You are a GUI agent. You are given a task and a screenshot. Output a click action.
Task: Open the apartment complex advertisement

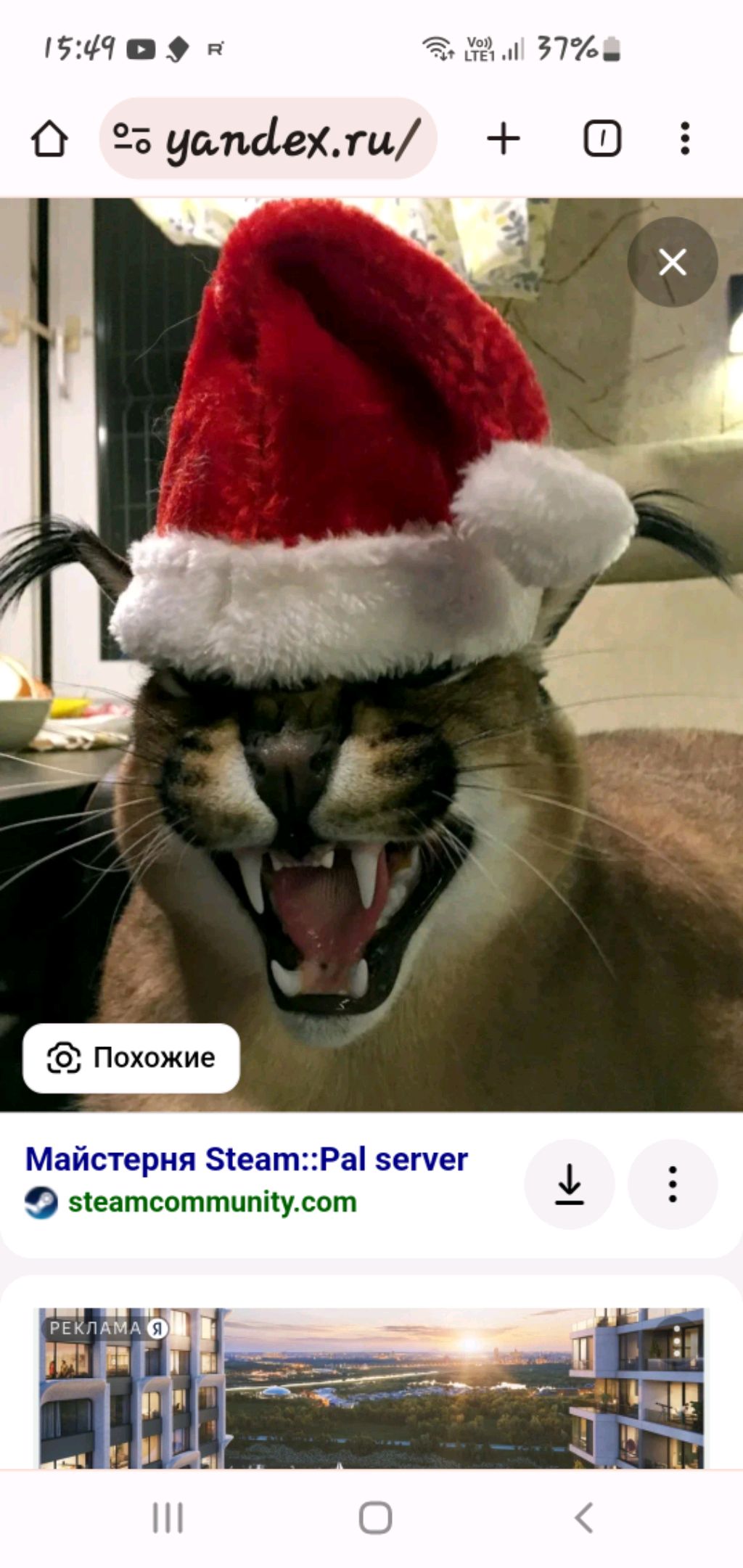(x=371, y=1387)
